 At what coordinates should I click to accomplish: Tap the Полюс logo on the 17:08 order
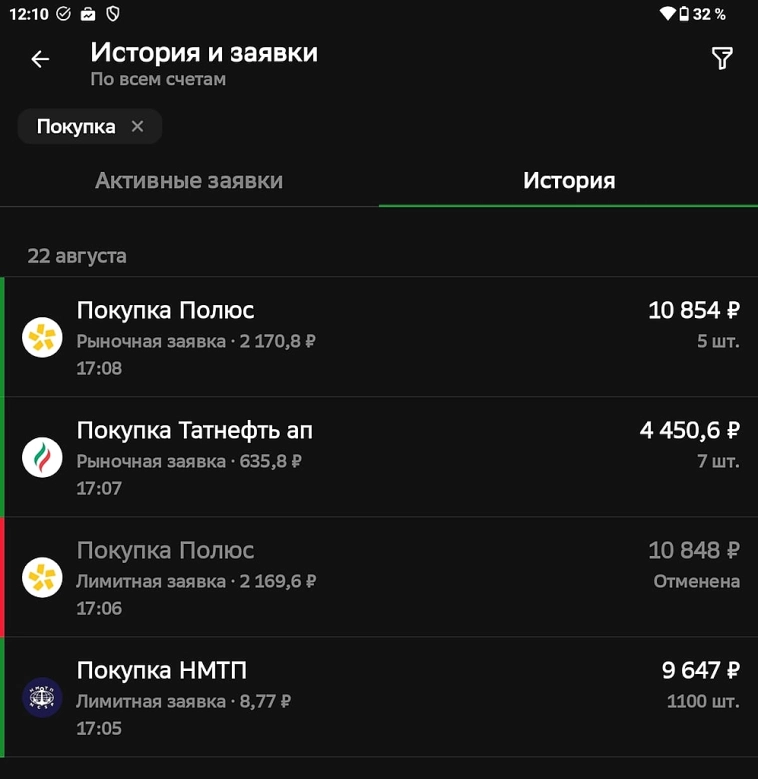pyautogui.click(x=42, y=337)
